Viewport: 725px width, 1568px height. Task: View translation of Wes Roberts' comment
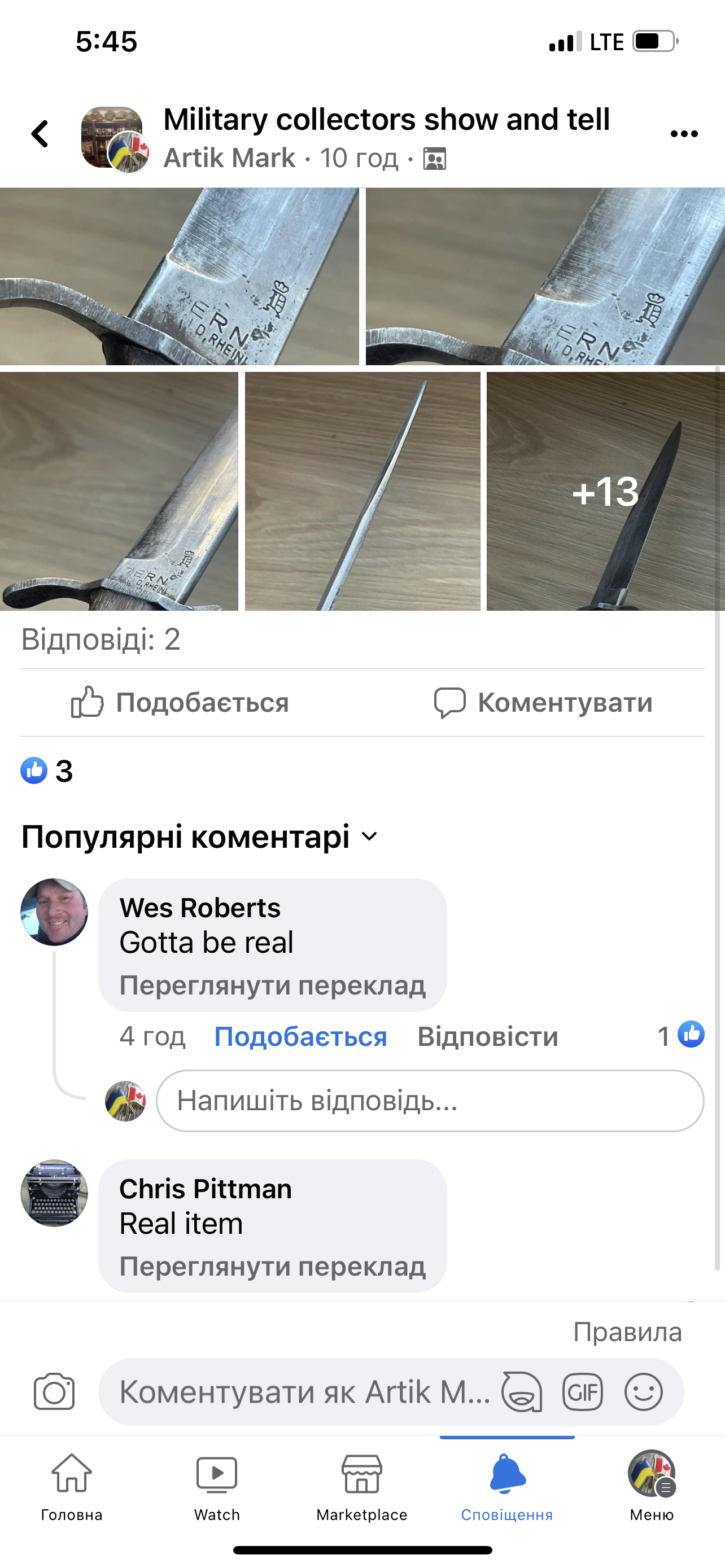tap(272, 986)
